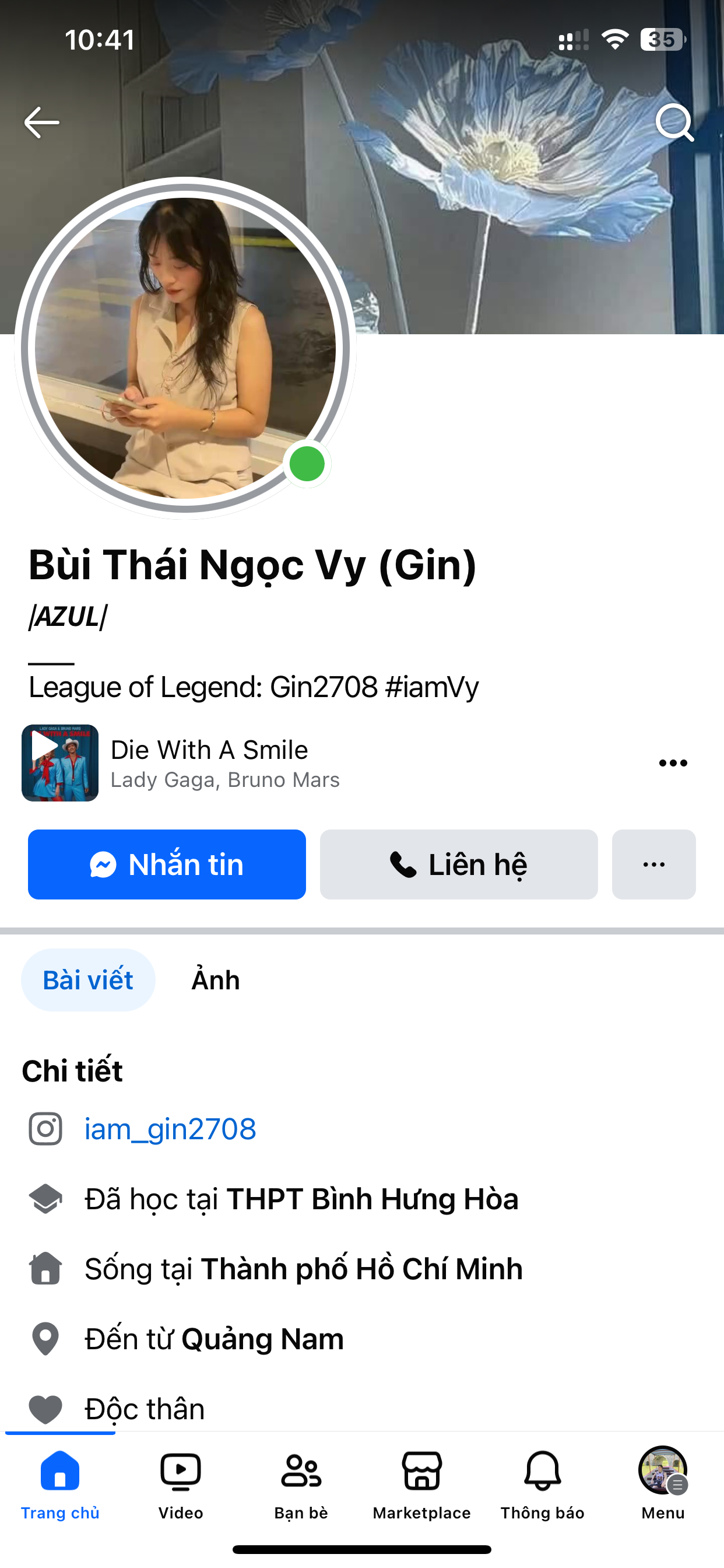Check Thông báo notifications
The width and height of the screenshot is (724, 1568).
[x=542, y=1483]
